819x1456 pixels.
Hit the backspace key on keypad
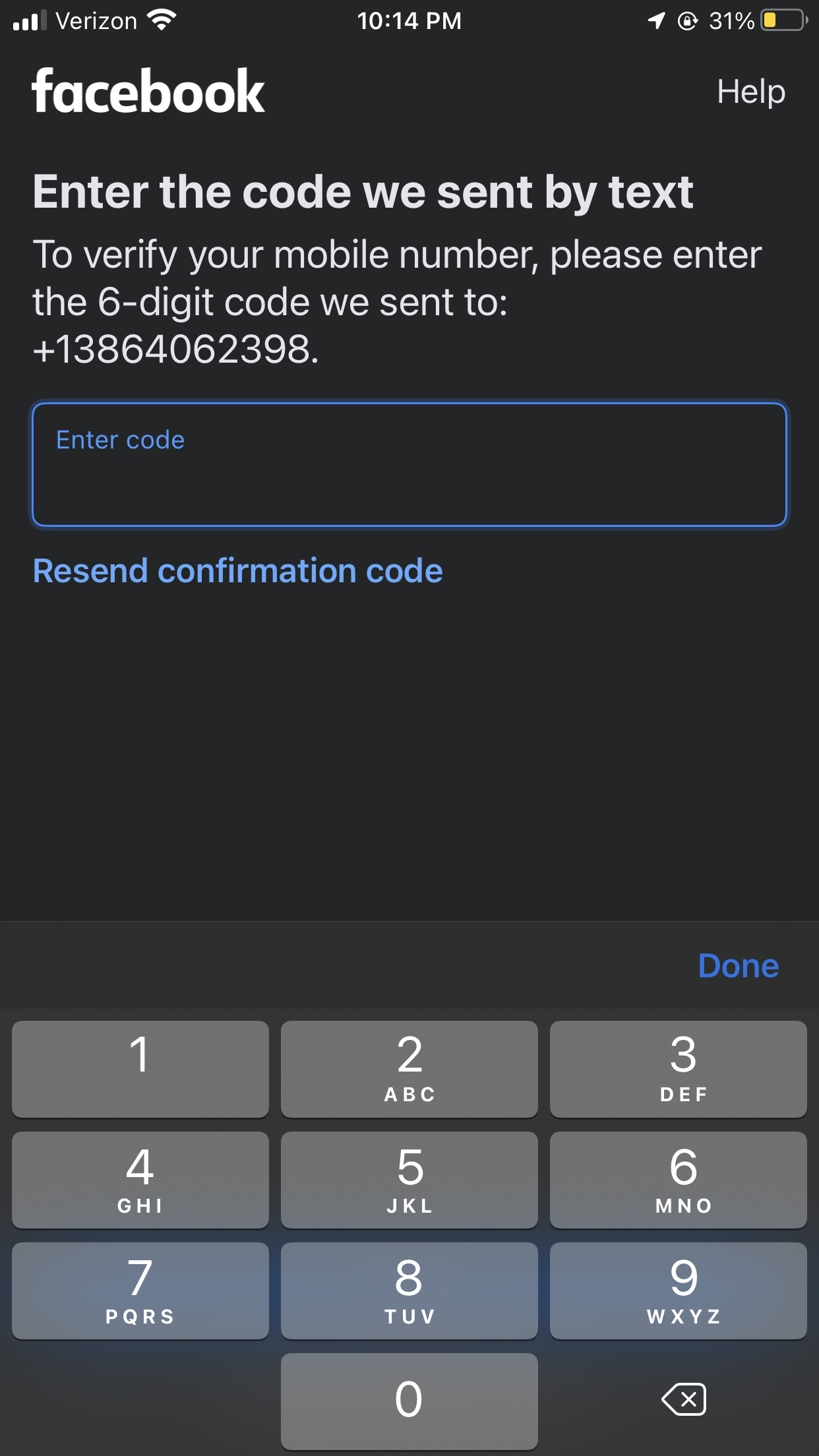pos(684,1399)
